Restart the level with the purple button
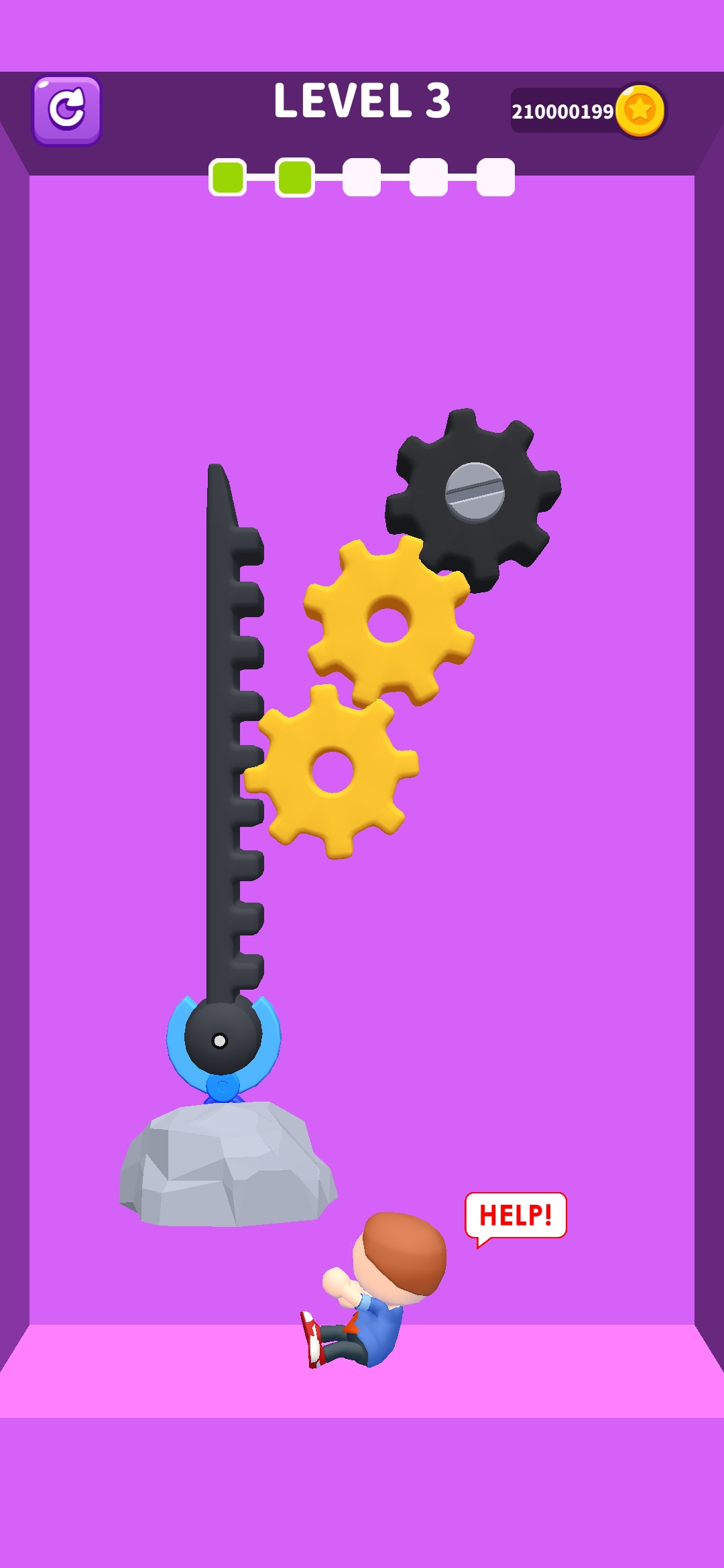This screenshot has height=1568, width=724. coord(67,110)
